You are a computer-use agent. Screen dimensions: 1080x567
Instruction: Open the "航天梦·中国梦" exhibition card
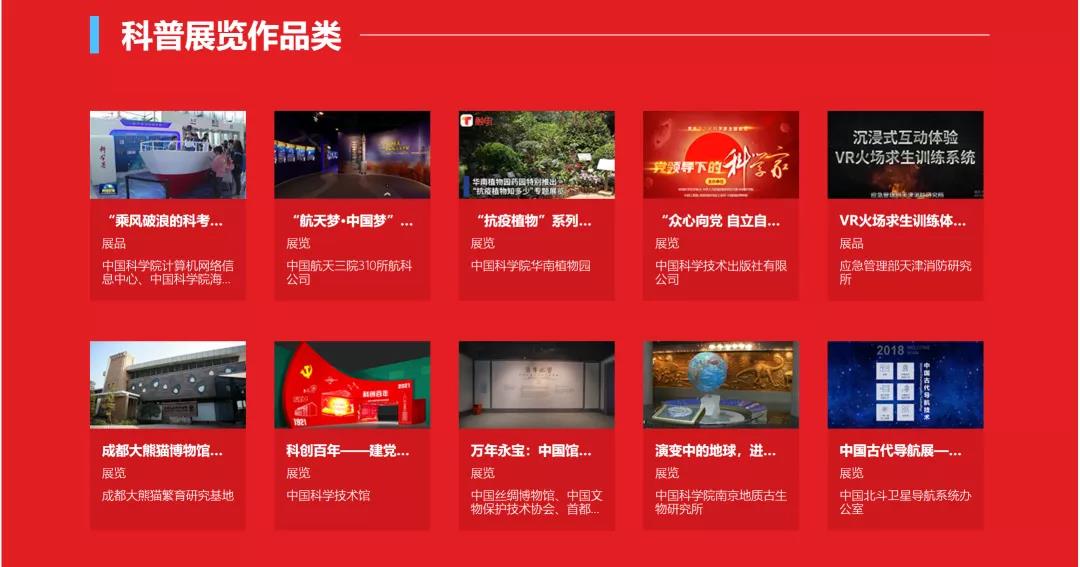point(352,205)
